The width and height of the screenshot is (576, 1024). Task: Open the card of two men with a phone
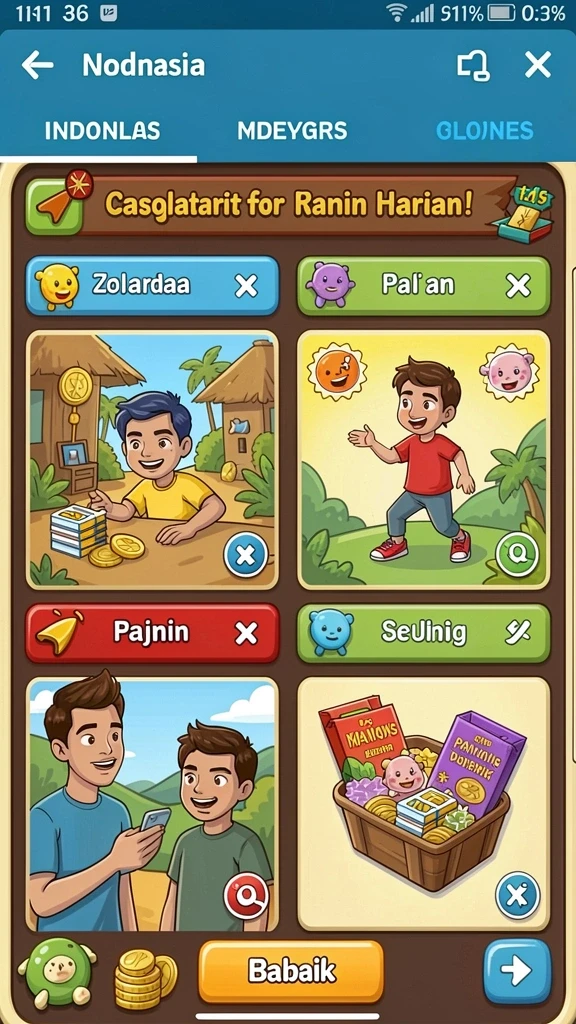tap(152, 804)
